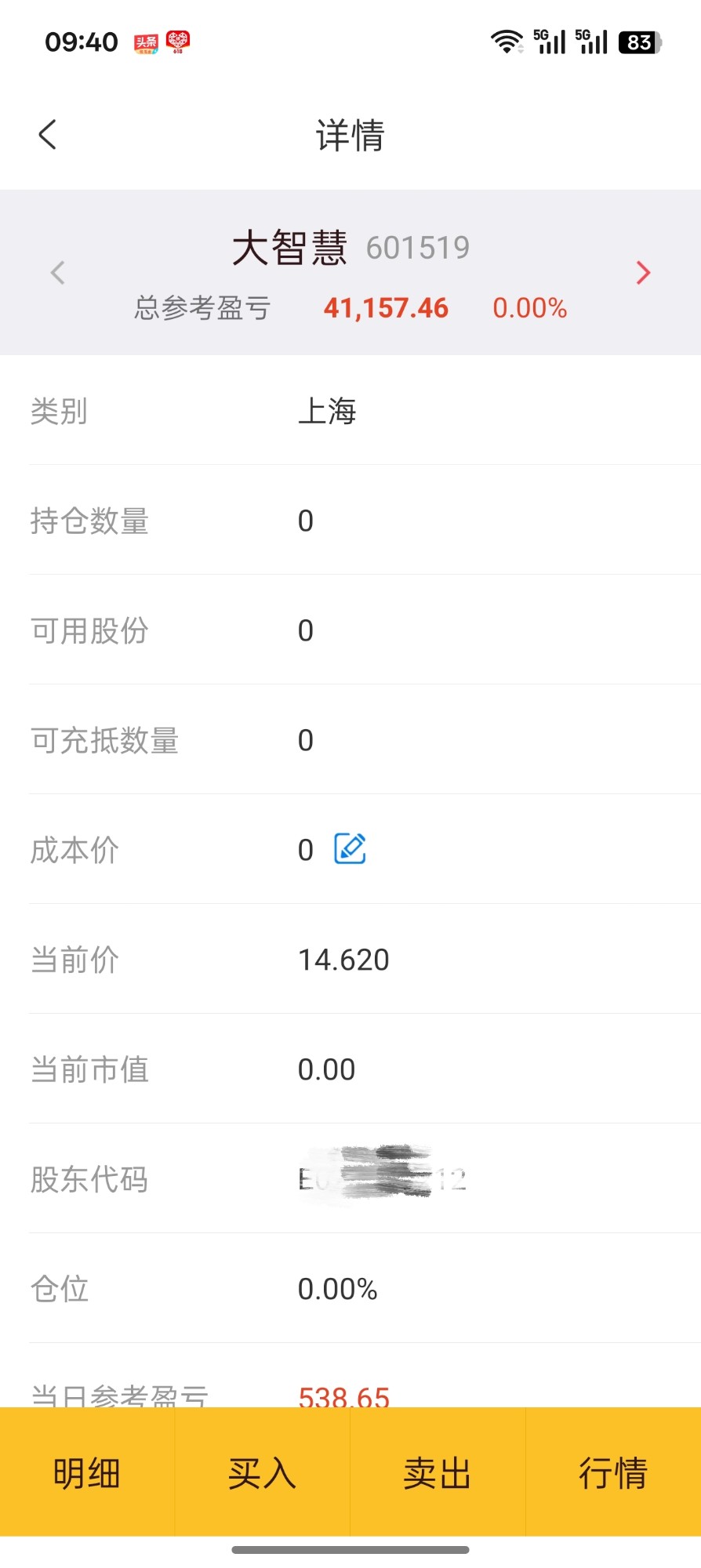This screenshot has width=701, height=1568.
Task: Tap 买入 to buy 大智慧
Action: tap(262, 1472)
